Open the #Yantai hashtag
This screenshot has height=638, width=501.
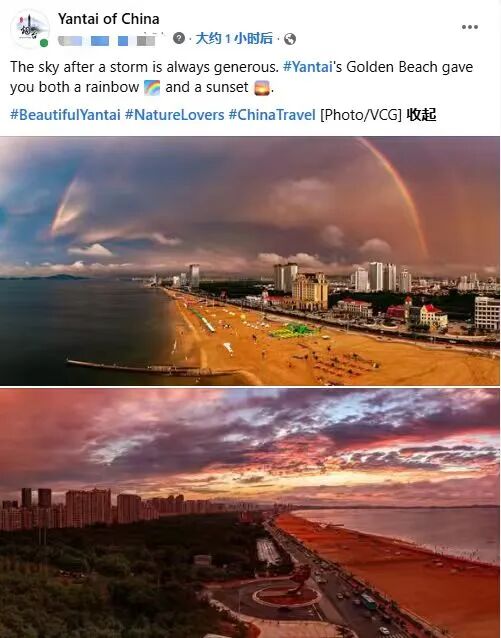308,67
